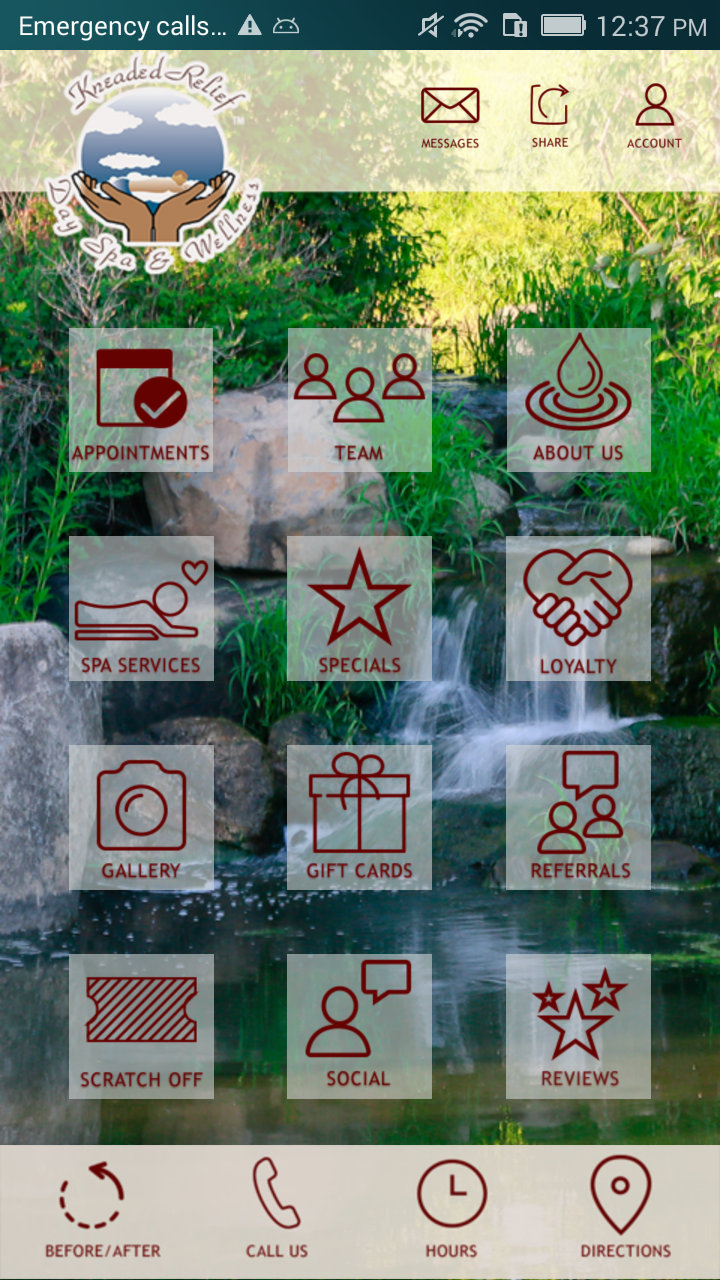Open the Loyalty program
The image size is (720, 1280).
[x=578, y=609]
